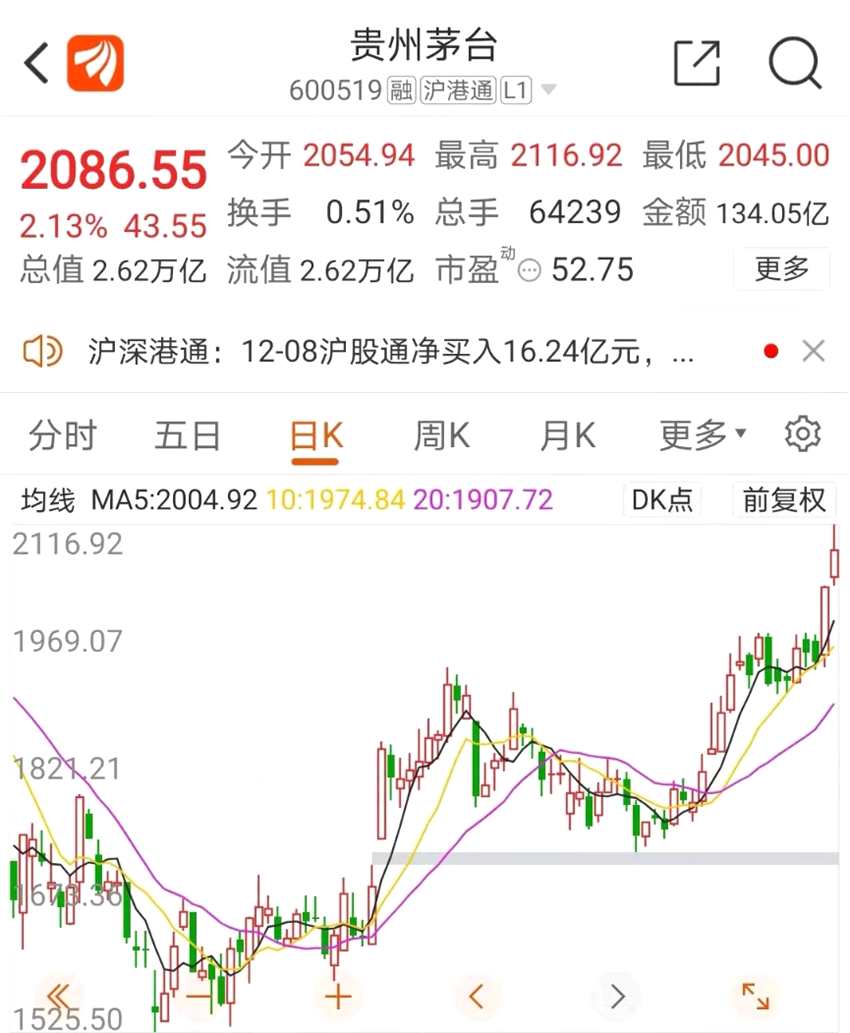Switch to the 分时 tab
The width and height of the screenshot is (850, 1033).
[x=63, y=436]
